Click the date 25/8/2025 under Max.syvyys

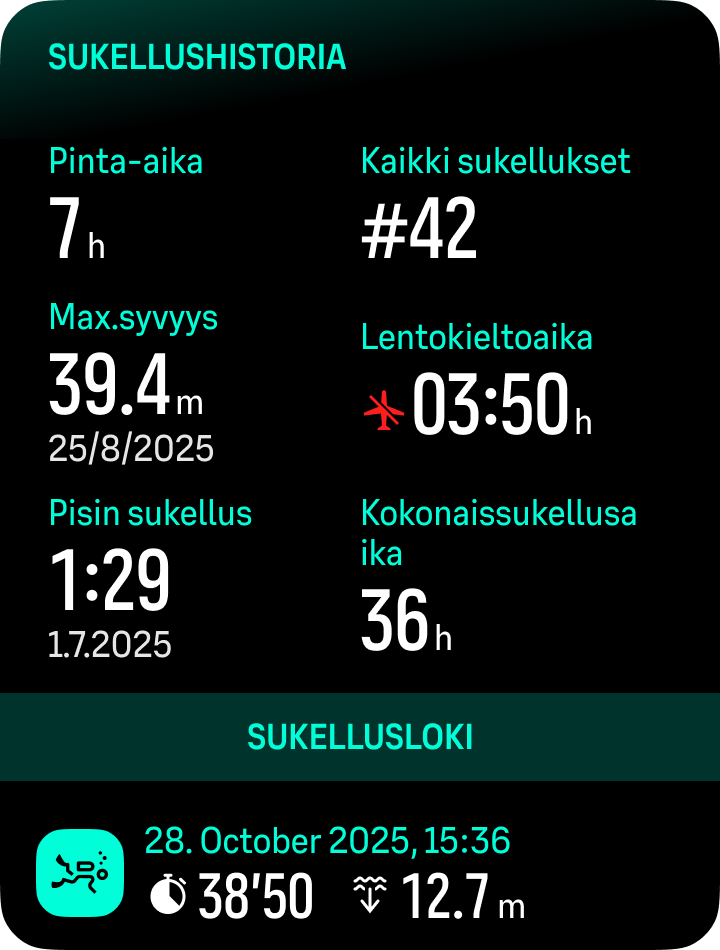click(131, 449)
